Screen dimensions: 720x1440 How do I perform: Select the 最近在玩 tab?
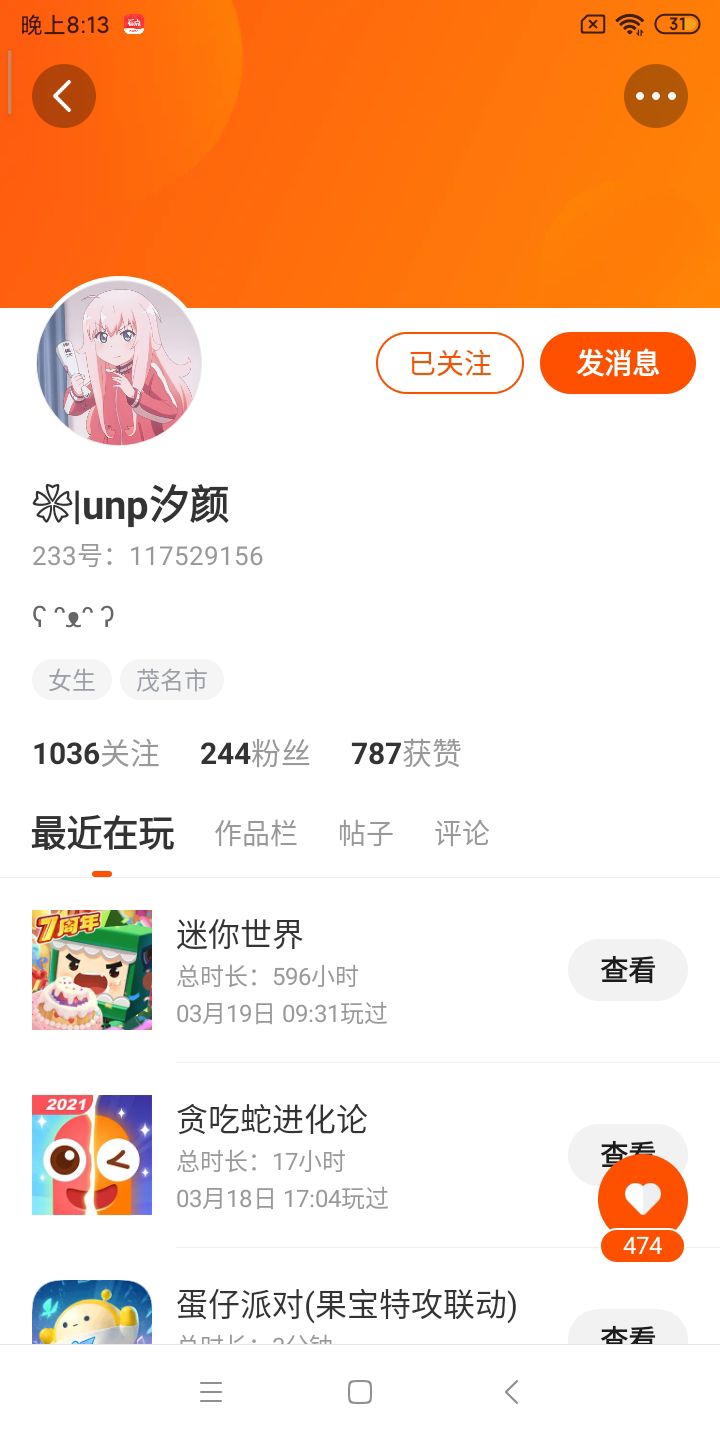click(x=103, y=833)
